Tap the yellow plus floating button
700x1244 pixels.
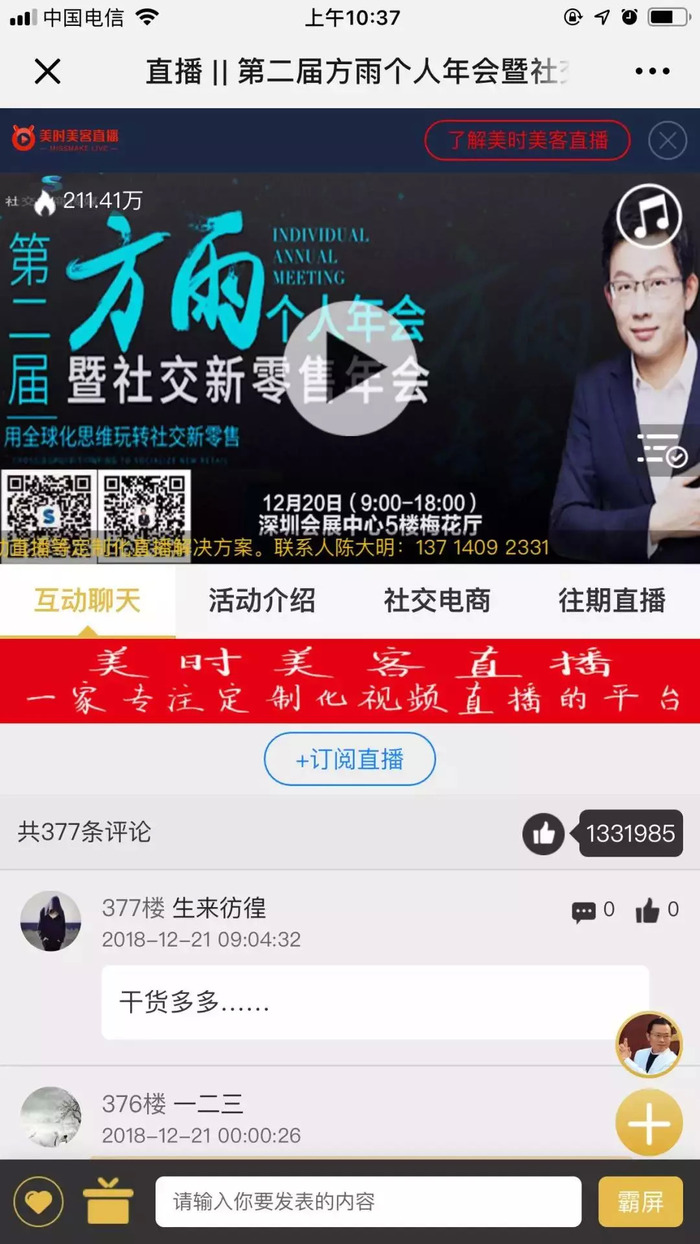coord(648,1124)
